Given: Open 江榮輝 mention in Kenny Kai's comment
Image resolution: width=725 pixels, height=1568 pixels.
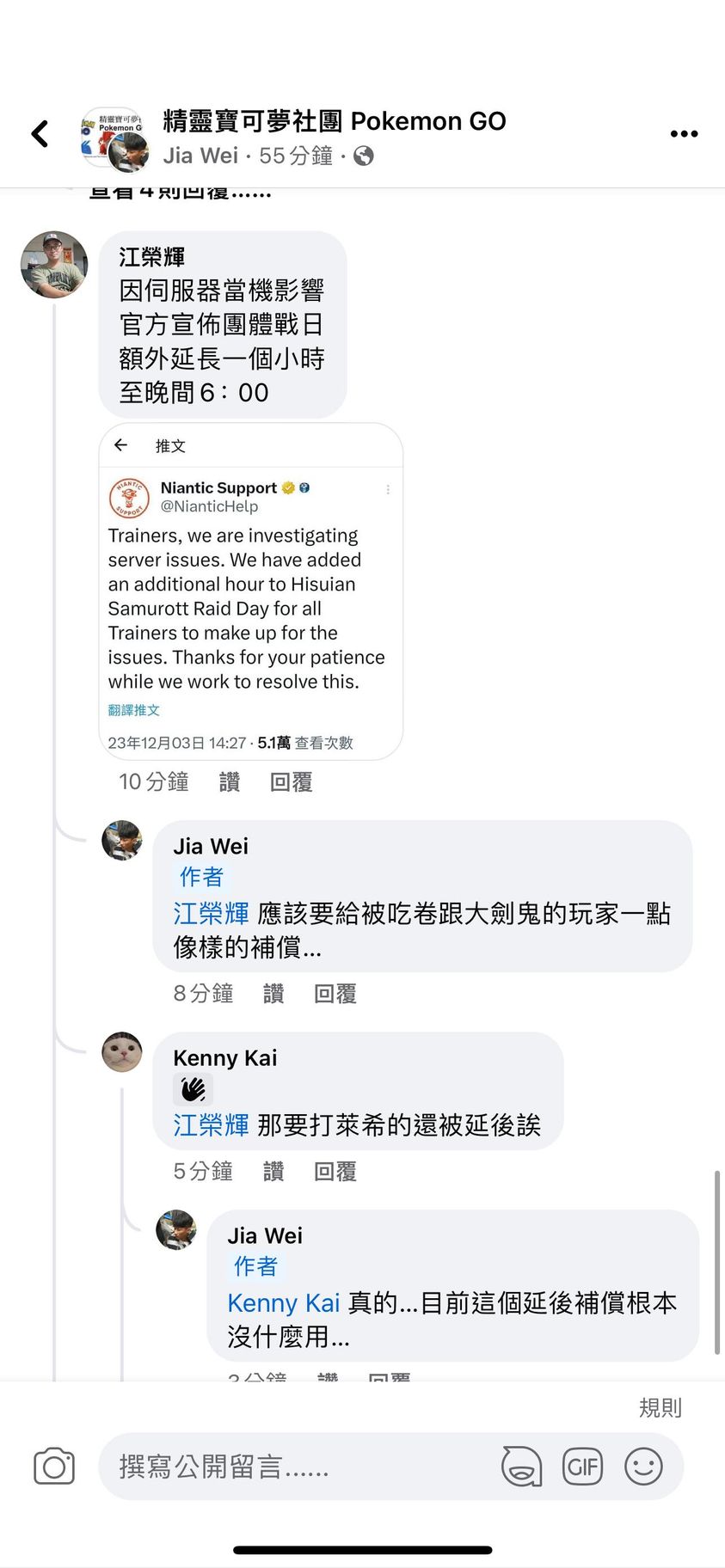Looking at the screenshot, I should [x=211, y=1125].
